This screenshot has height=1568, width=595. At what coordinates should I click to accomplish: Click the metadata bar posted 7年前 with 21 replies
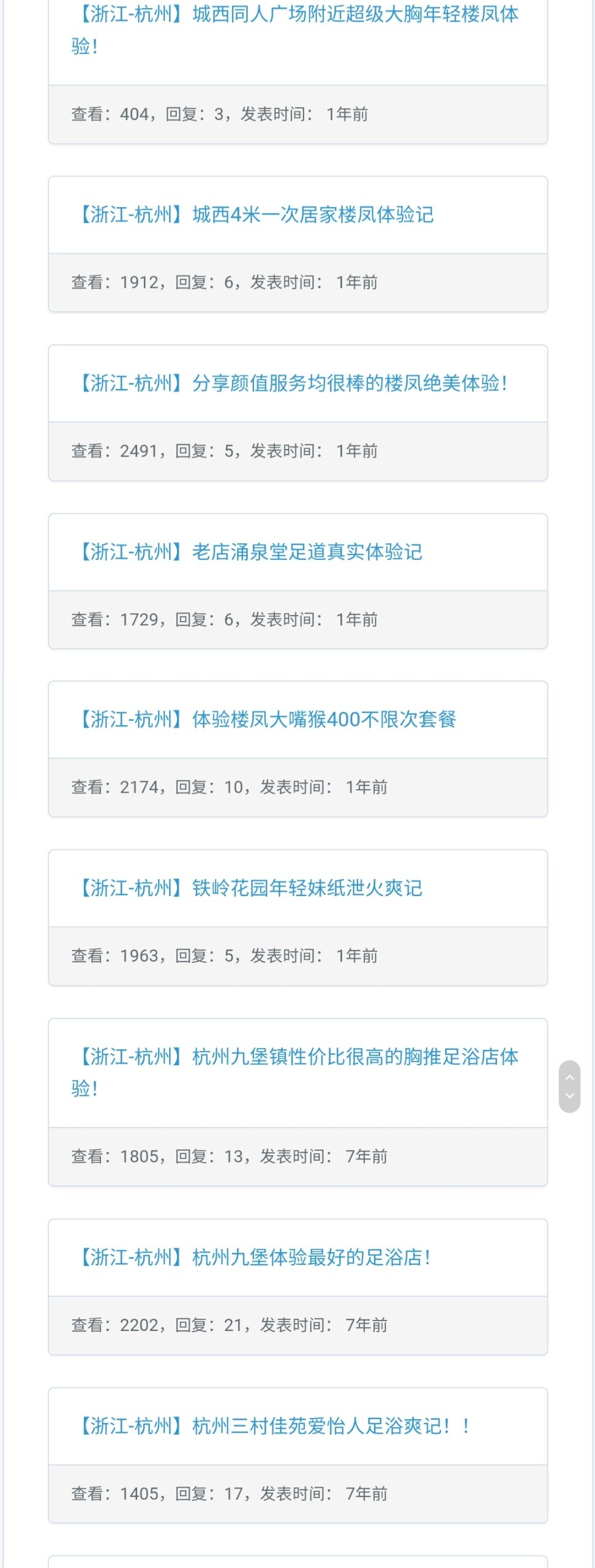tap(297, 1324)
